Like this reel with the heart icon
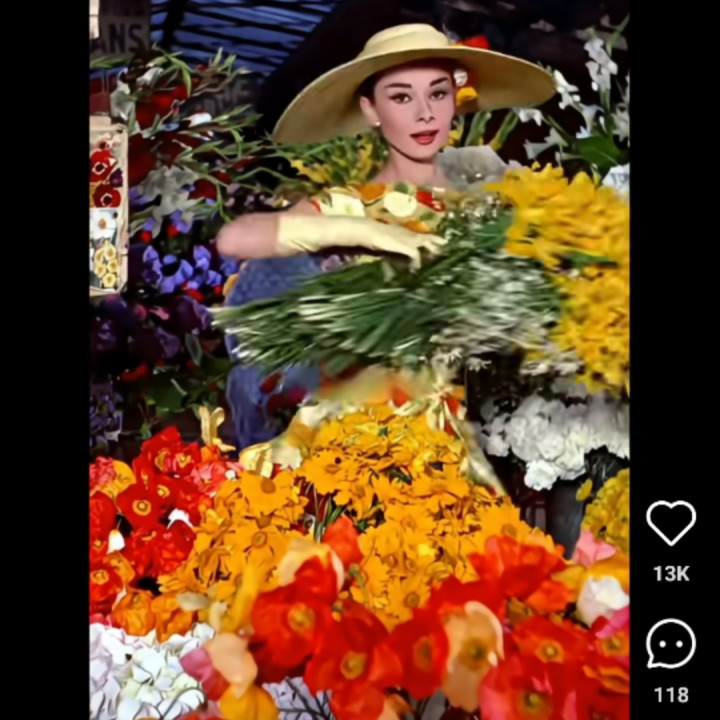The width and height of the screenshot is (720, 720). pyautogui.click(x=670, y=523)
